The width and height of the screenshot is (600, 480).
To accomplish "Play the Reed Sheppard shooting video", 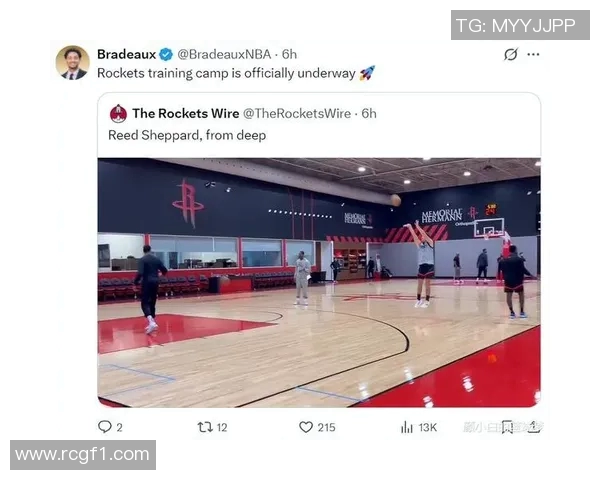I will click(319, 282).
